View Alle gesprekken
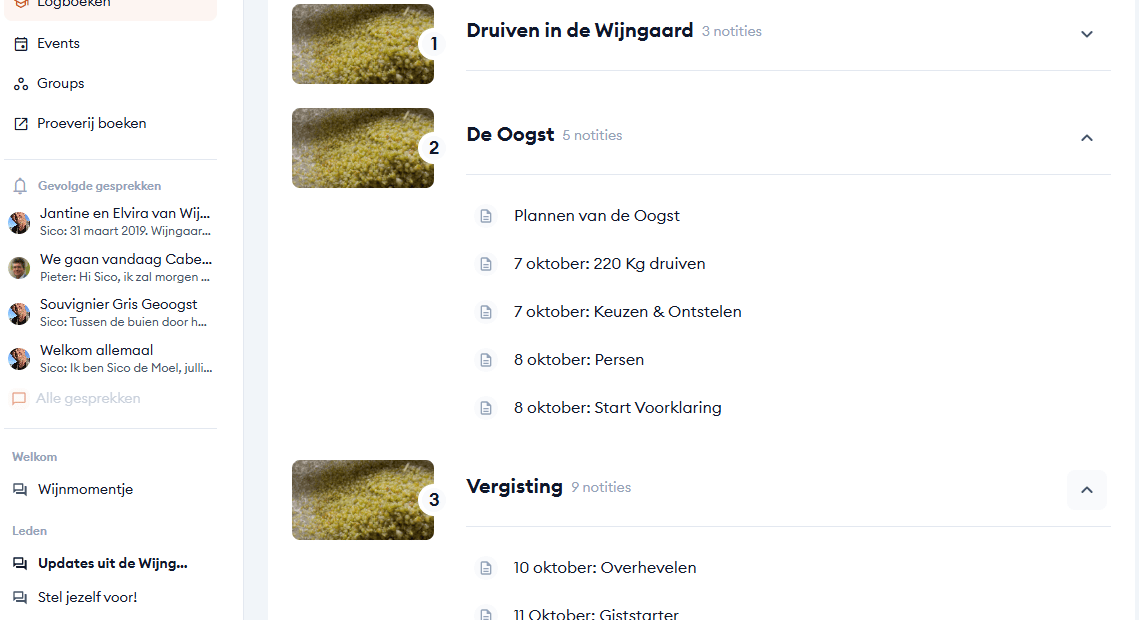Viewport: 1139px width, 620px height. 88,398
